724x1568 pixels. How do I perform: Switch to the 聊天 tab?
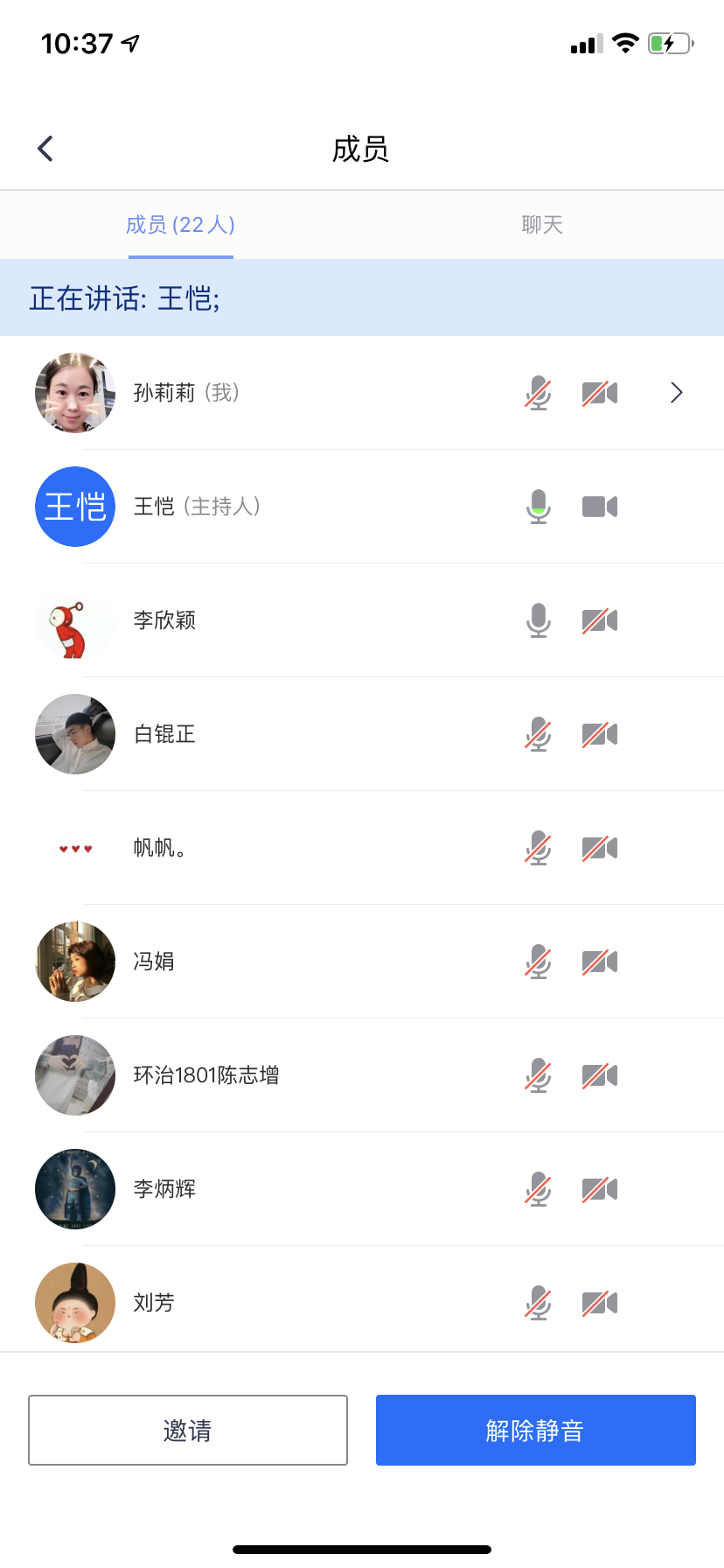[x=542, y=225]
